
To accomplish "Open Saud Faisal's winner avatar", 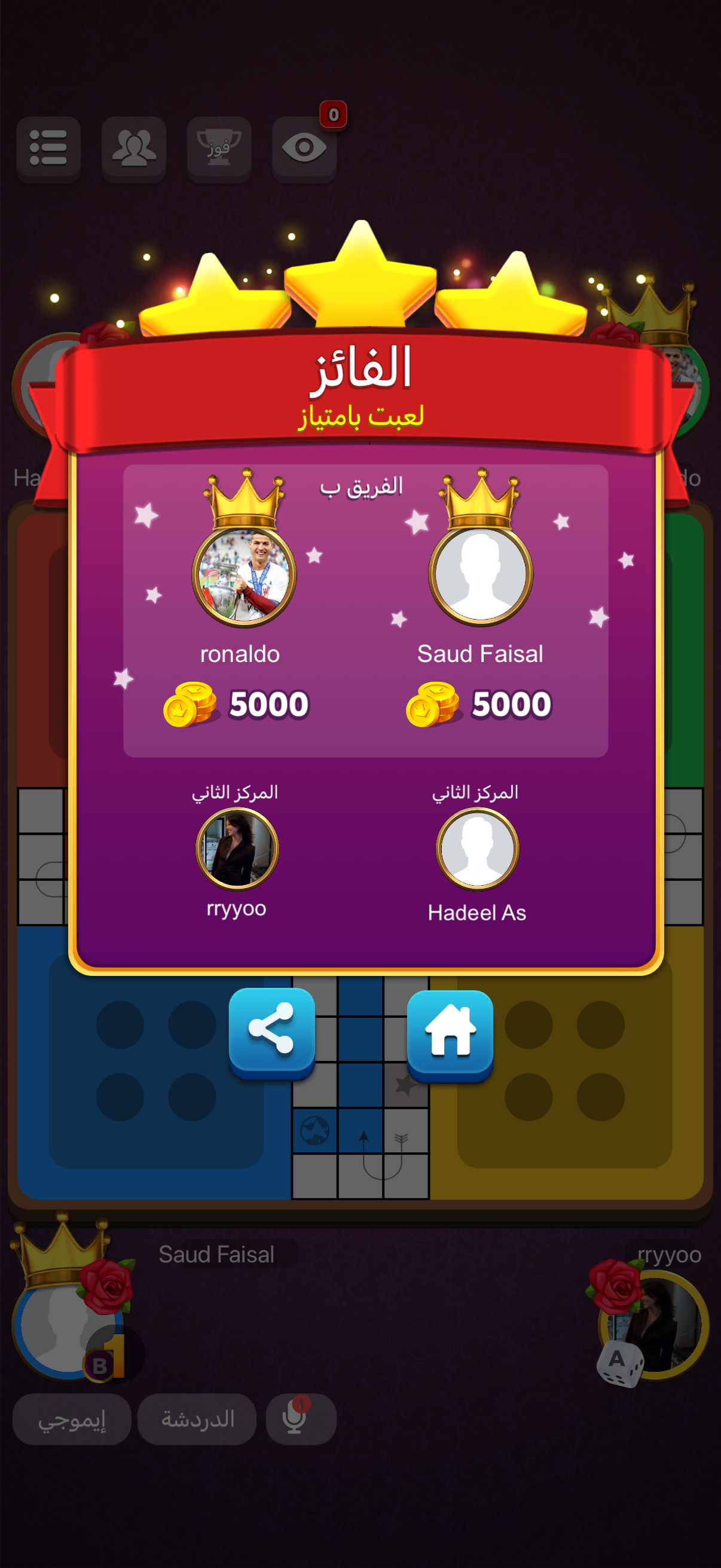I will coord(481,575).
